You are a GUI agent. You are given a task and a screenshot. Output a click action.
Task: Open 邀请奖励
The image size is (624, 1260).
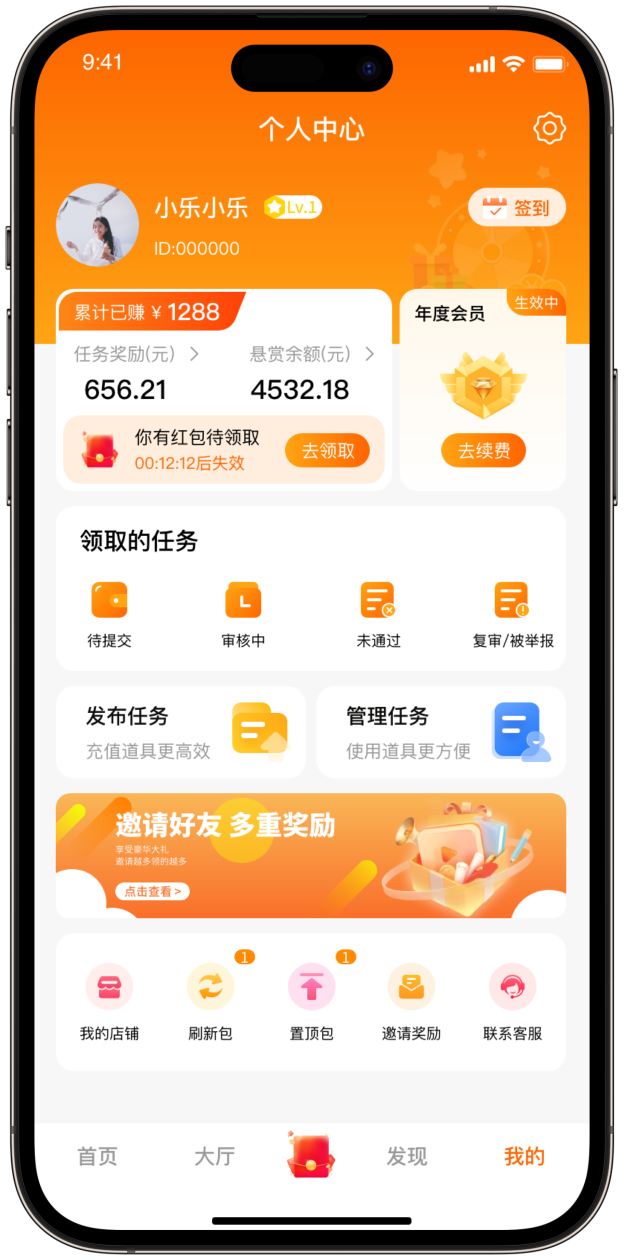[x=411, y=1001]
